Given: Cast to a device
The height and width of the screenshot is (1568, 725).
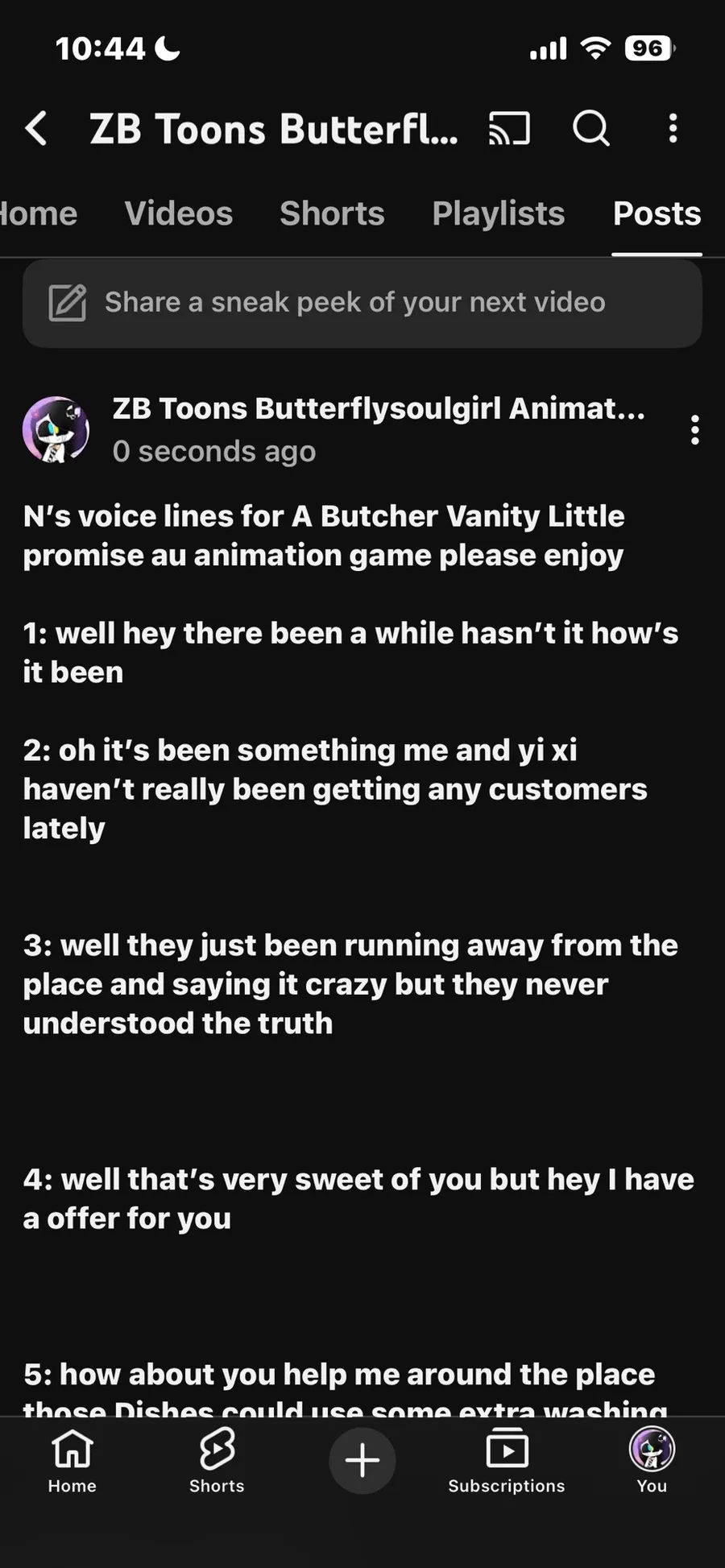Looking at the screenshot, I should point(509,129).
